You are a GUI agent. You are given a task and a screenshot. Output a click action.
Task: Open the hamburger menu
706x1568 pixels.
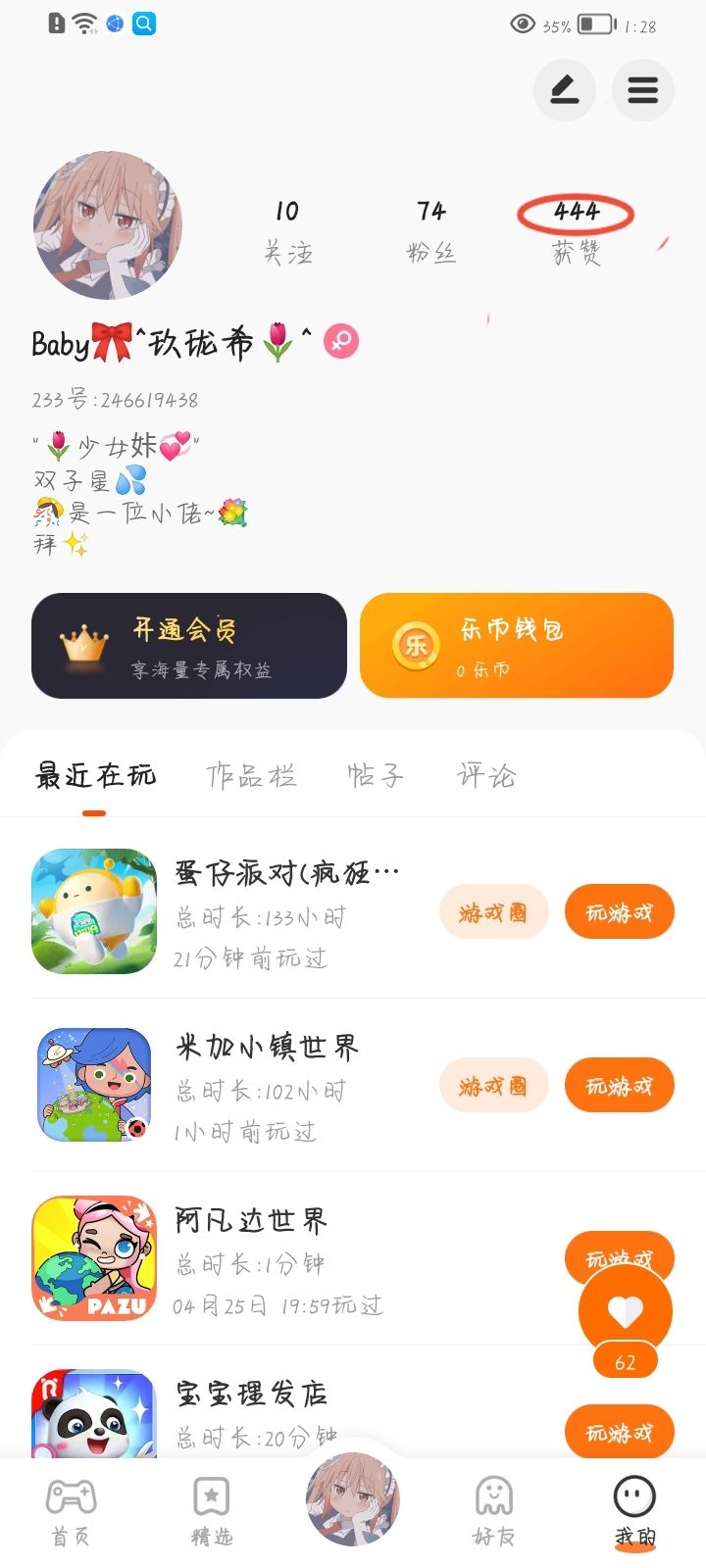642,91
